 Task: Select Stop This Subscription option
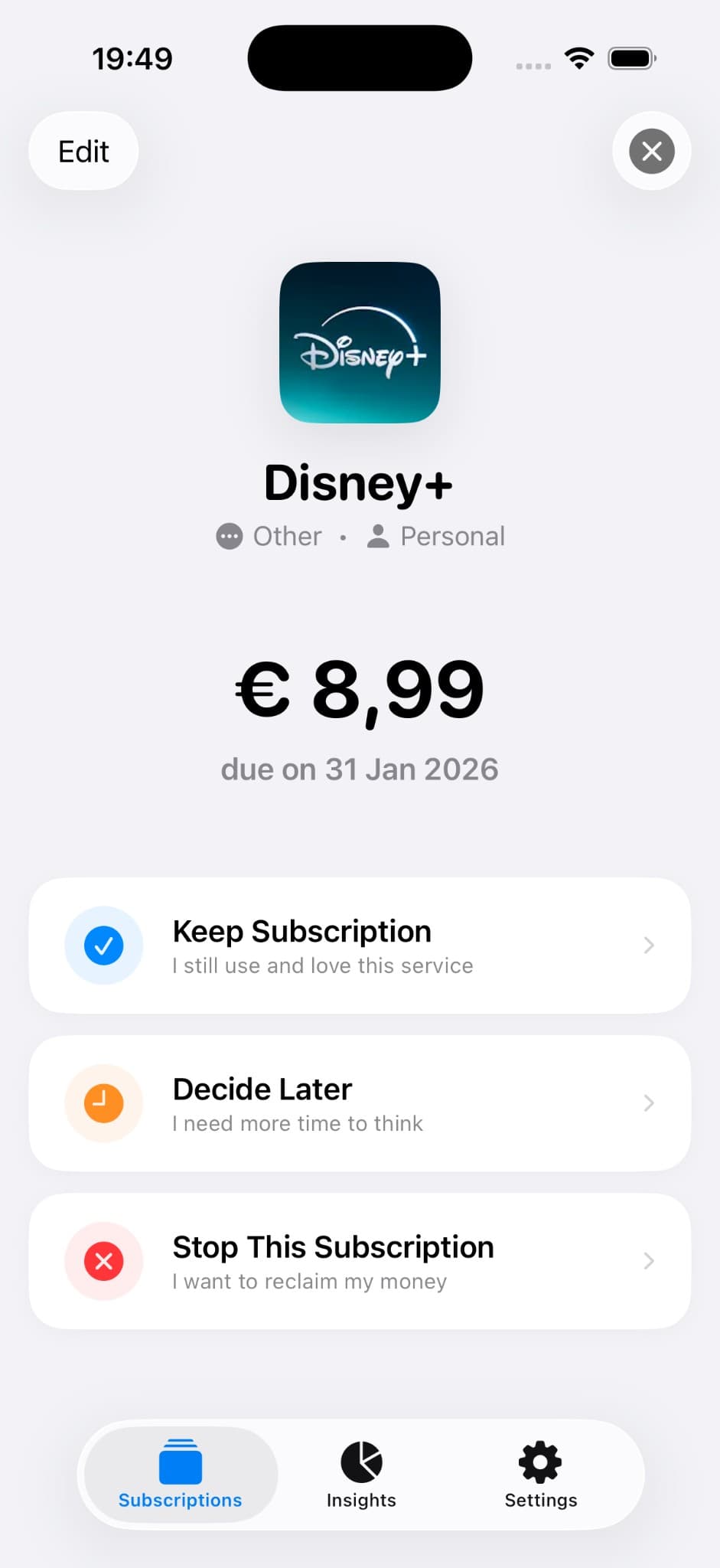(x=360, y=1261)
